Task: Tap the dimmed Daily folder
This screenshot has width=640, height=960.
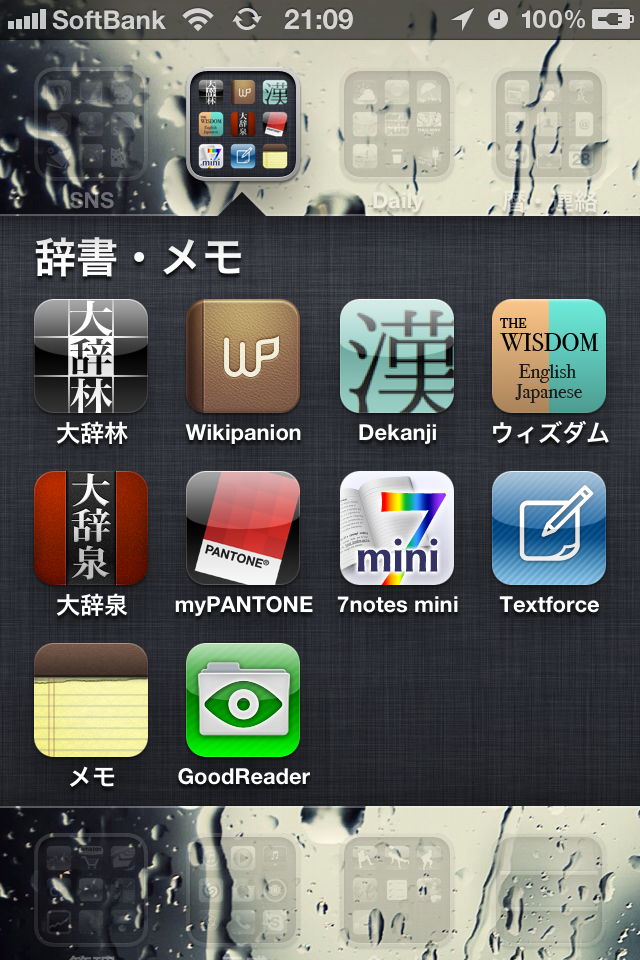Action: tap(397, 124)
